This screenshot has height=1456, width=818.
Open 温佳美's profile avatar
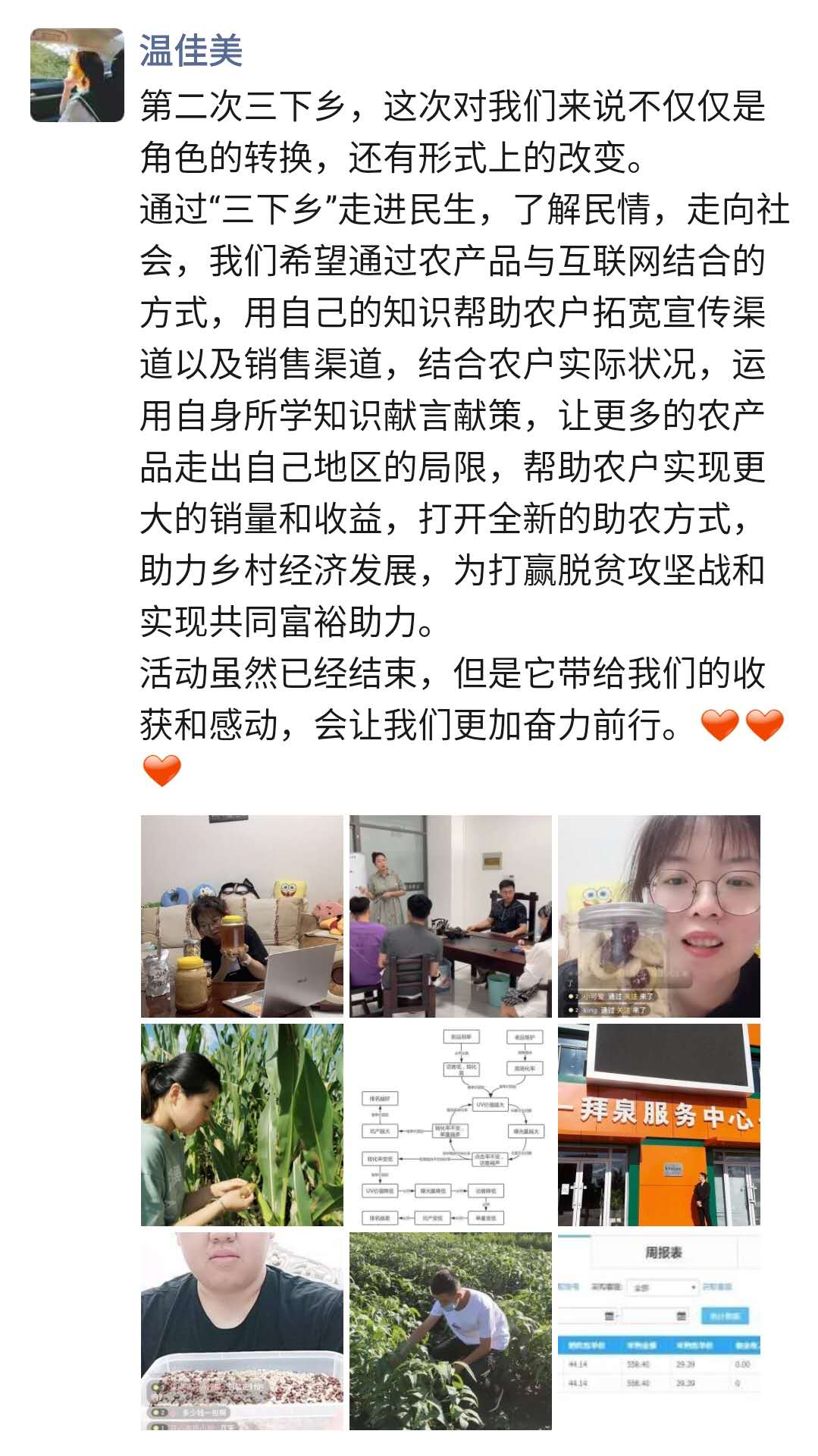point(77,75)
